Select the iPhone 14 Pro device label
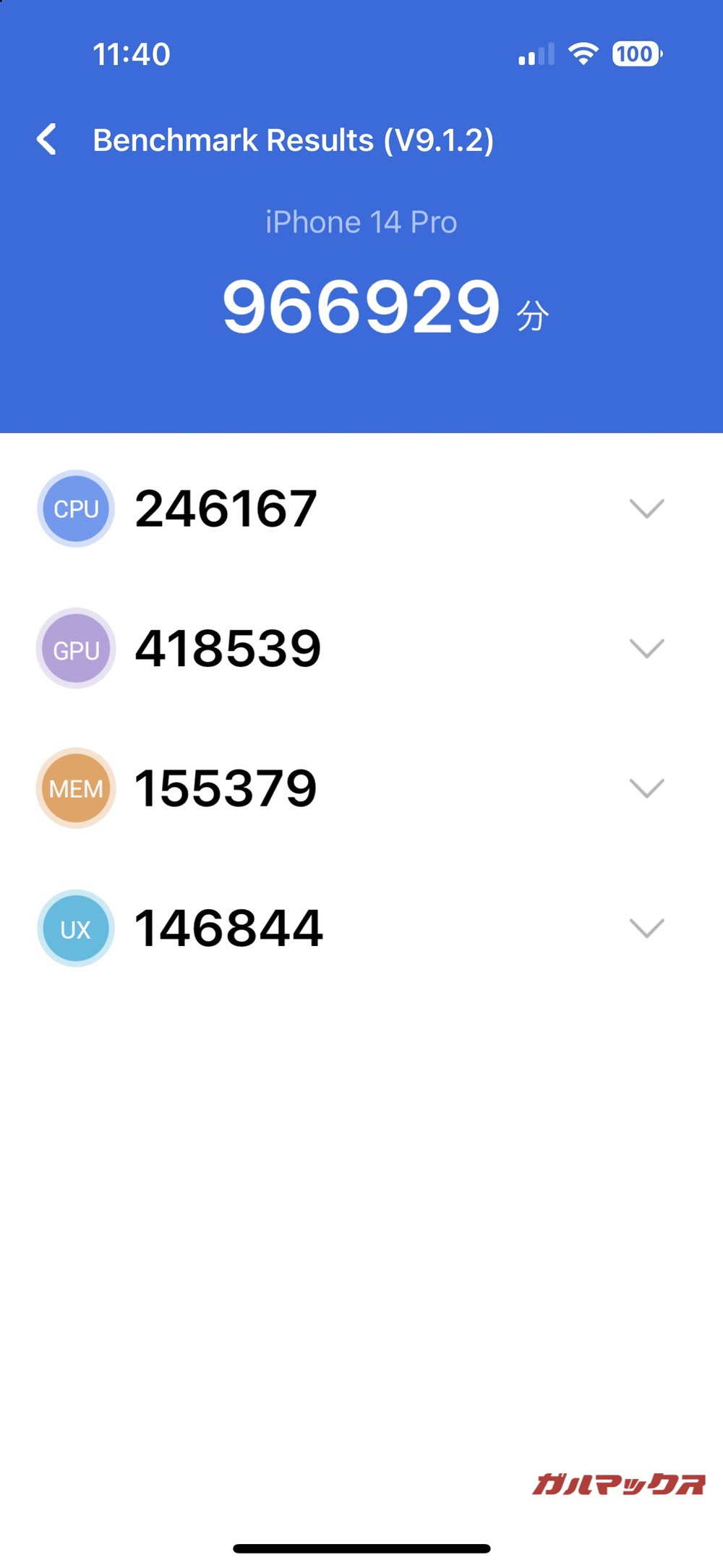The width and height of the screenshot is (723, 1568). pyautogui.click(x=360, y=221)
